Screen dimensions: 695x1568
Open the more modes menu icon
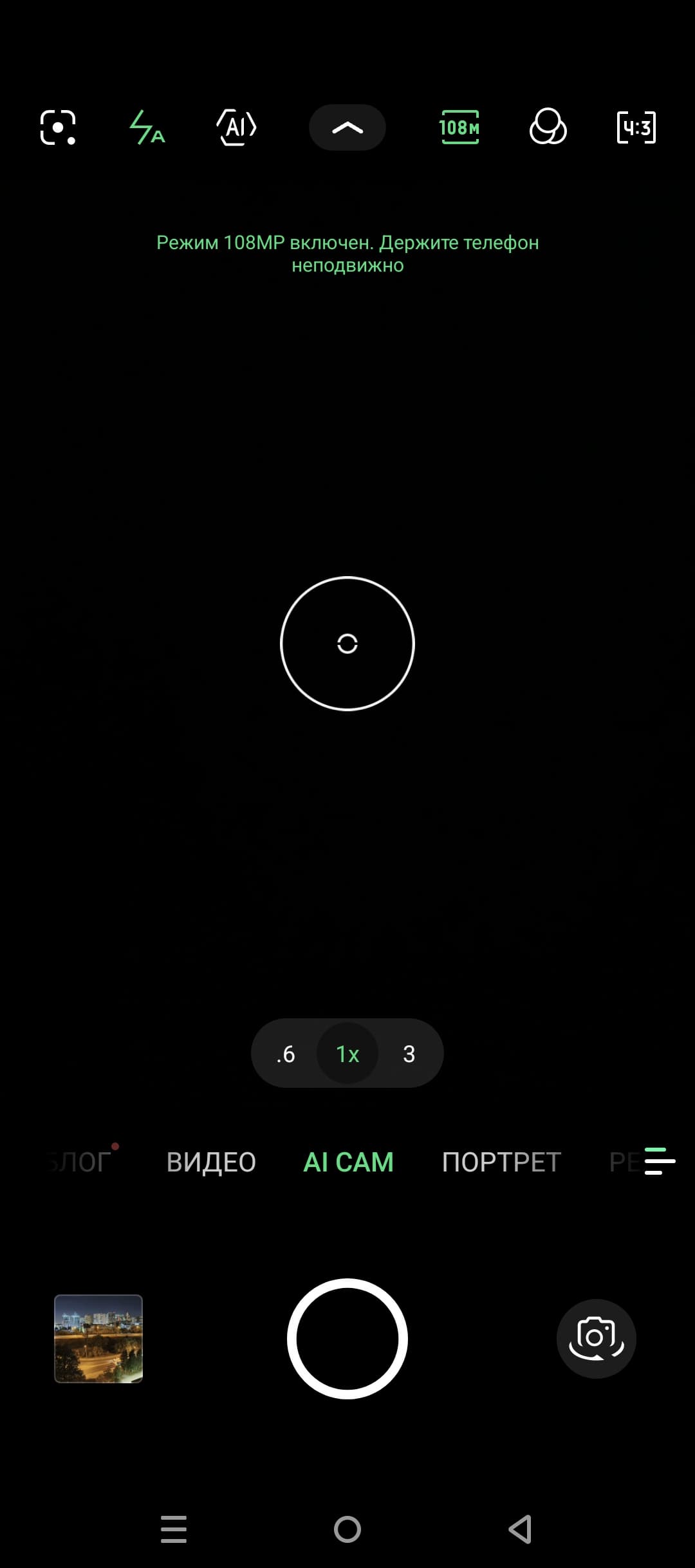click(660, 1161)
